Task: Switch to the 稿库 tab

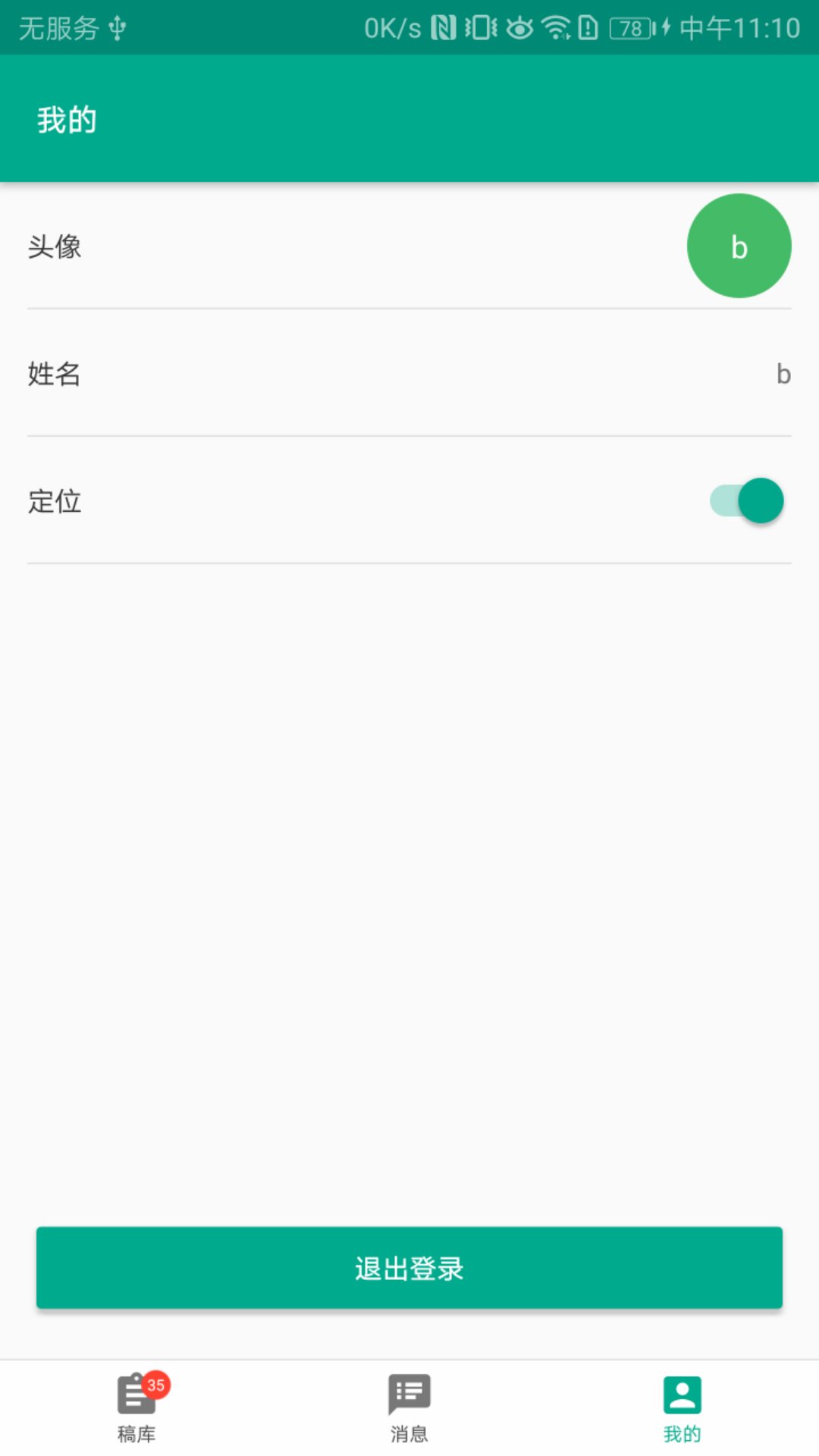Action: (136, 1407)
